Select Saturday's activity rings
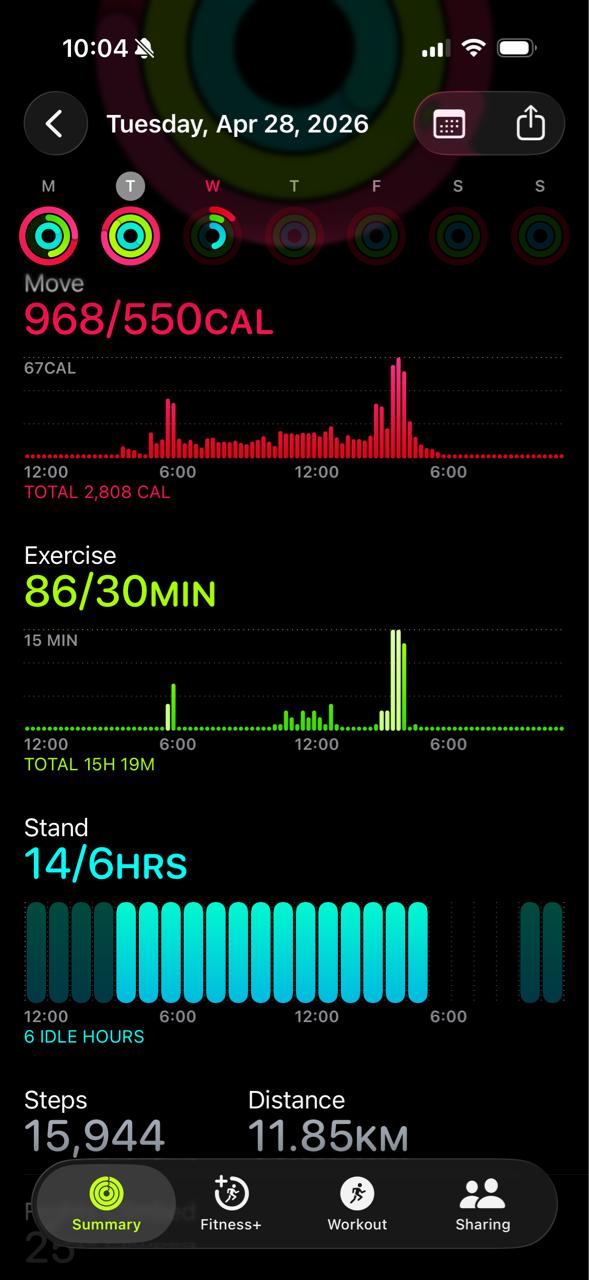 (x=458, y=236)
